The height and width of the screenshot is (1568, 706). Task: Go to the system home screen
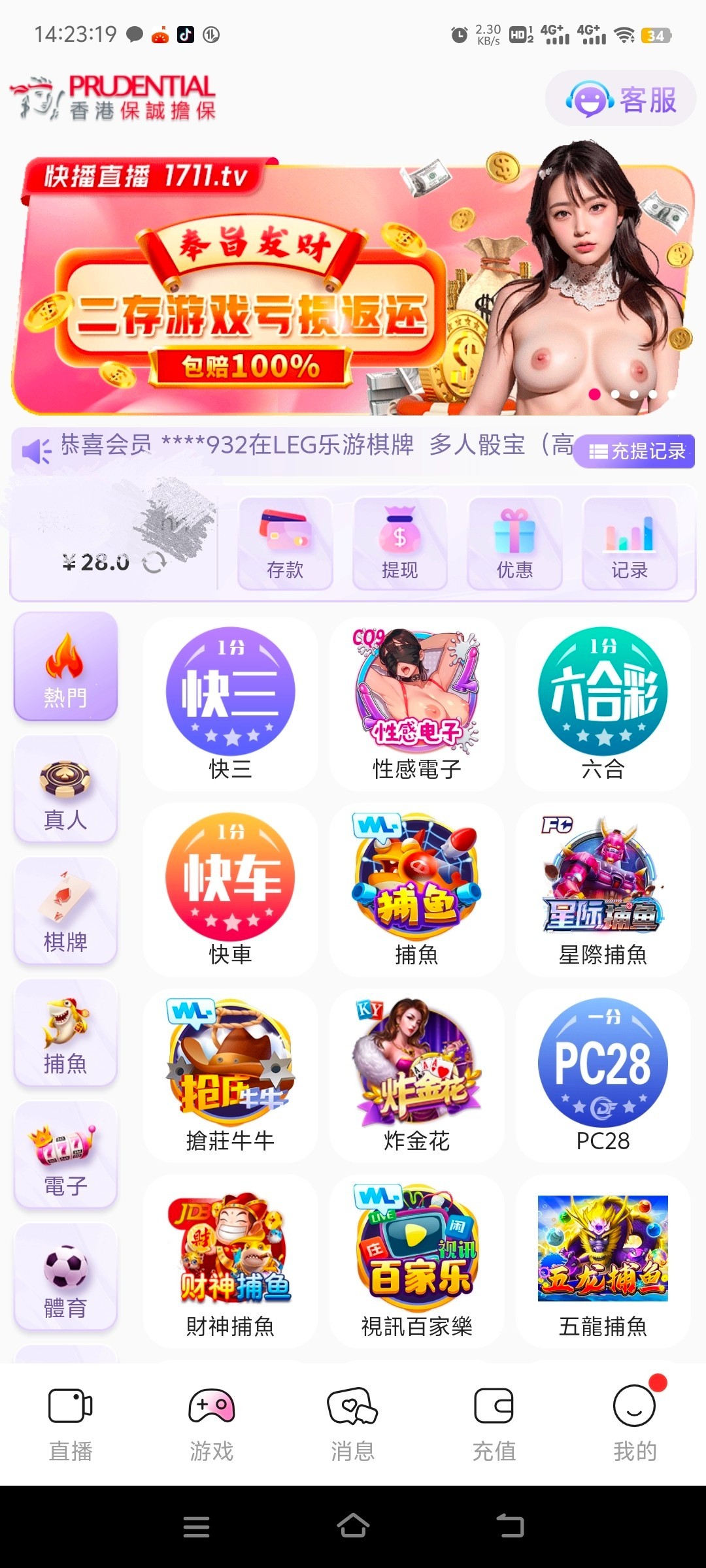(353, 1526)
